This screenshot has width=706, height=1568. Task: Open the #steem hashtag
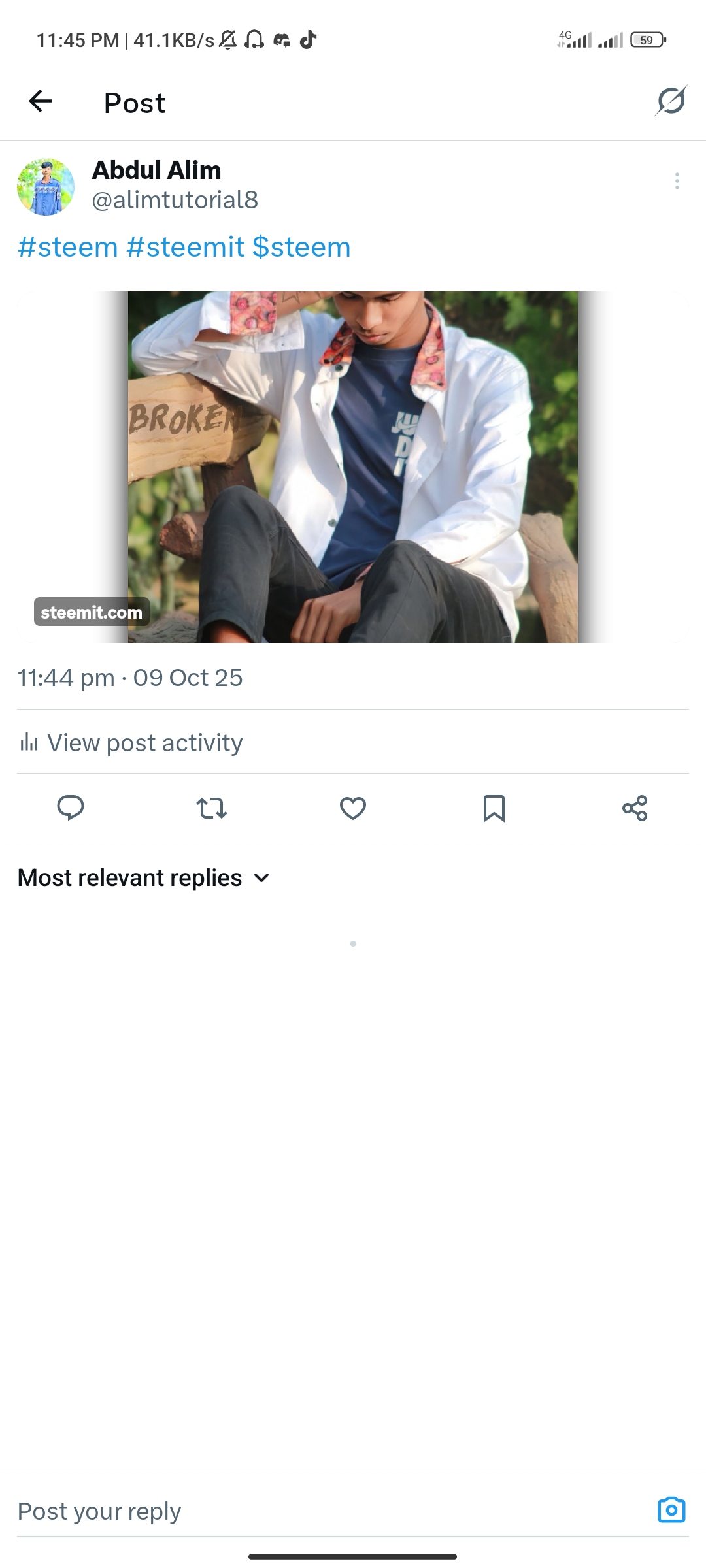(x=68, y=248)
